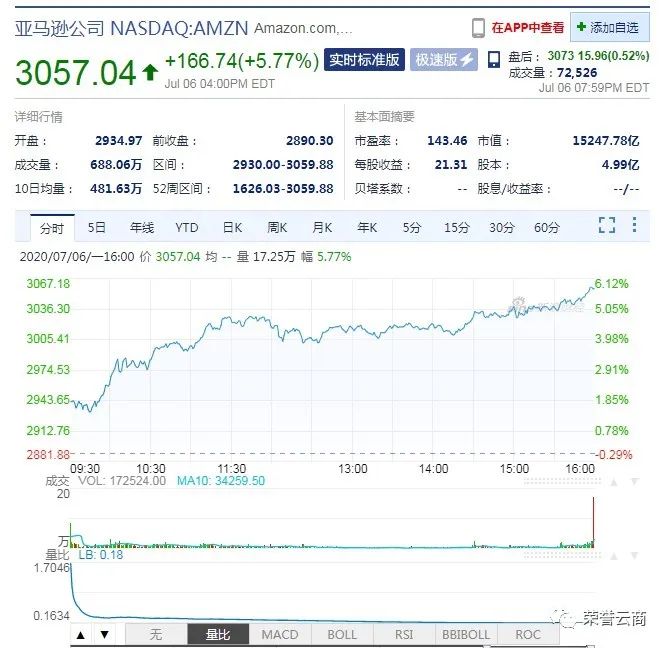Switch to 60分 interval chart

547,228
